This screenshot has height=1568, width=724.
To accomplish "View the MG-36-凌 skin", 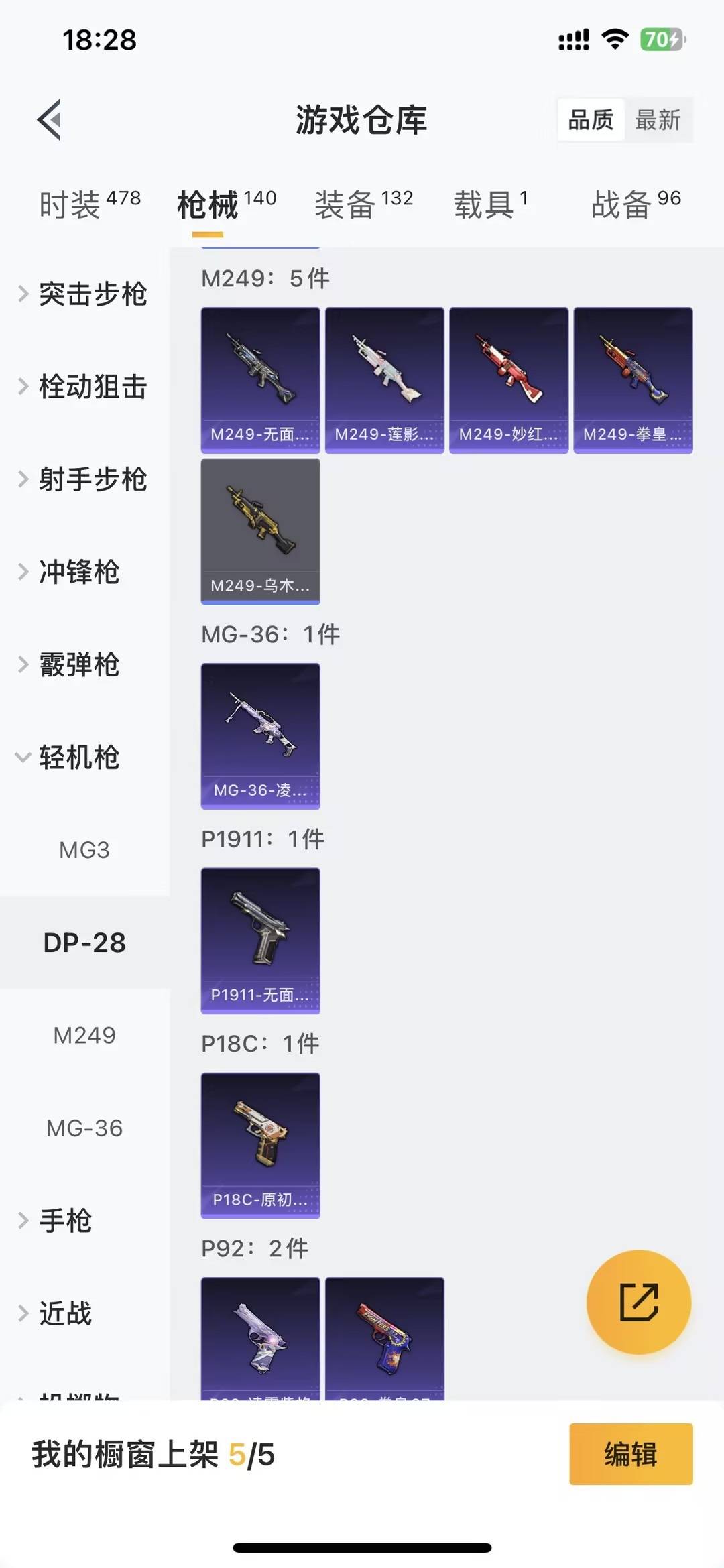I will pyautogui.click(x=260, y=736).
